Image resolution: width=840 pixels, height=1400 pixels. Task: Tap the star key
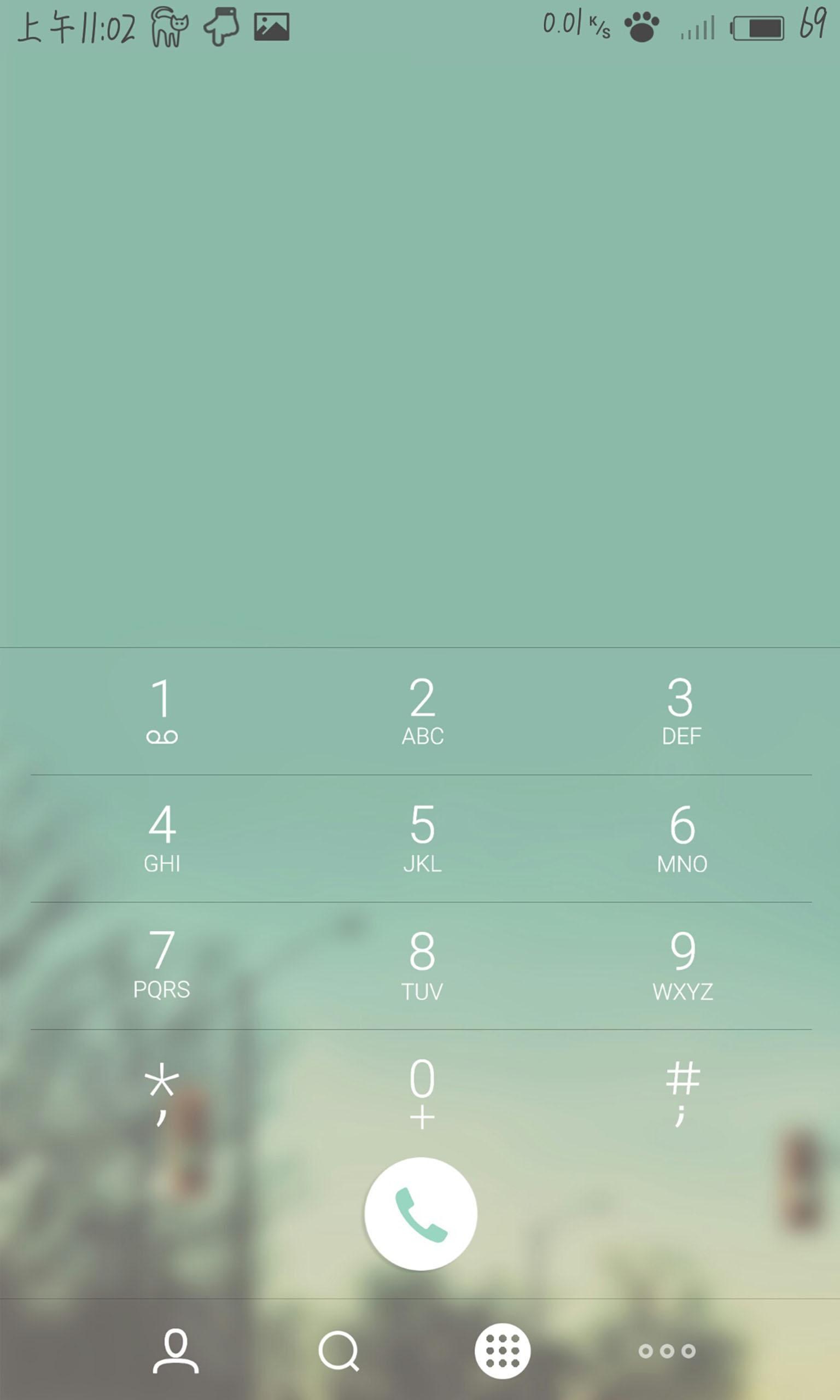click(x=162, y=1093)
